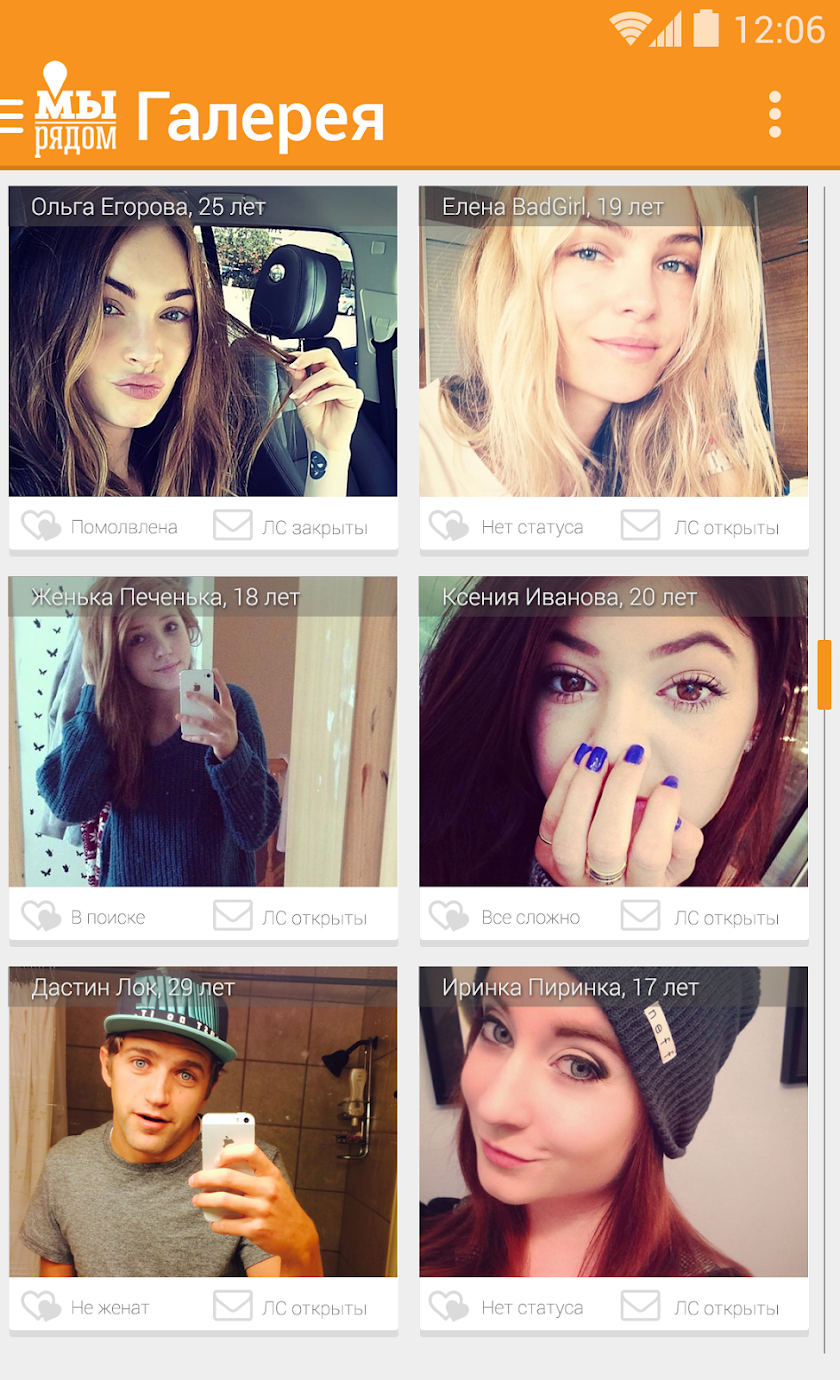
Task: Open the overflow menu
Action: pyautogui.click(x=775, y=116)
